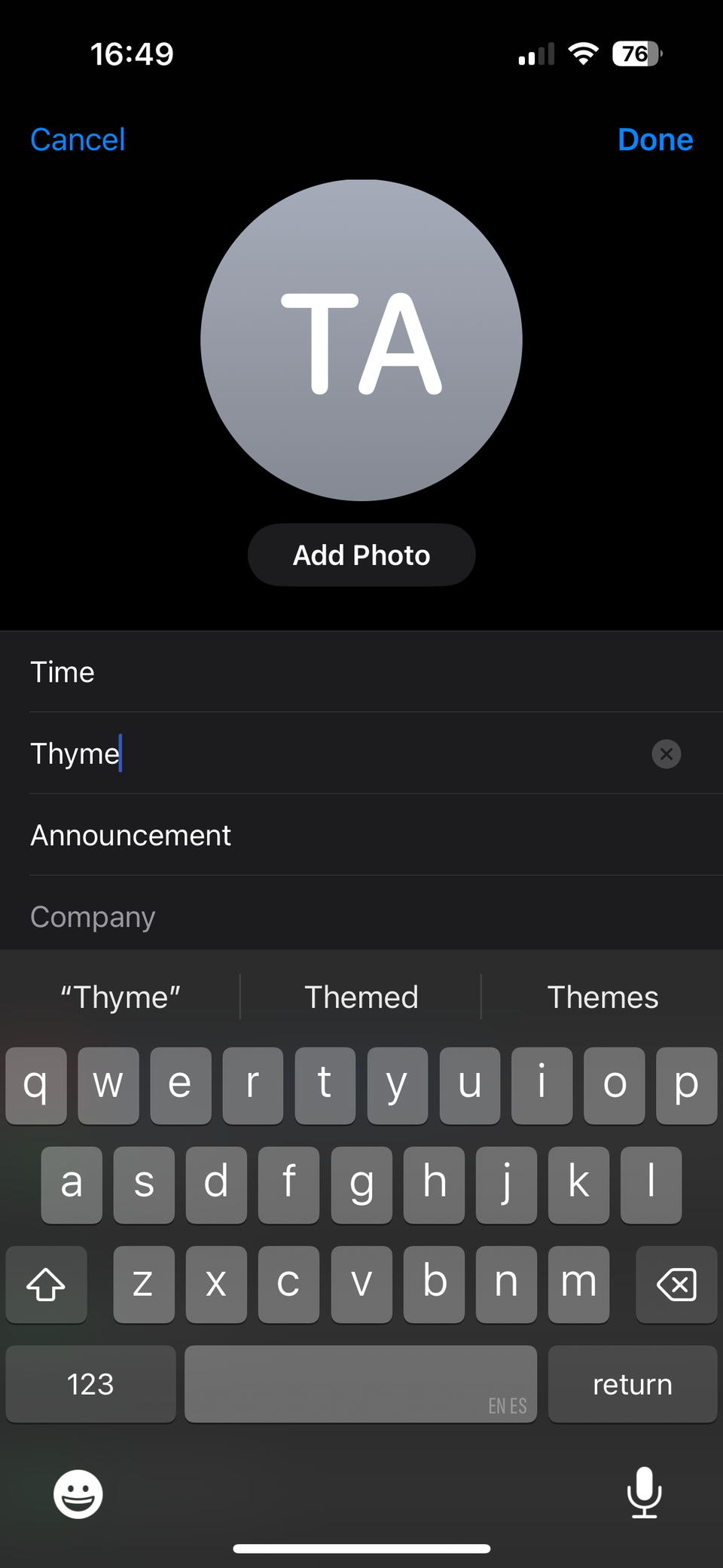Choose the Themed keyboard suggestion
The width and height of the screenshot is (723, 1568).
click(x=361, y=997)
